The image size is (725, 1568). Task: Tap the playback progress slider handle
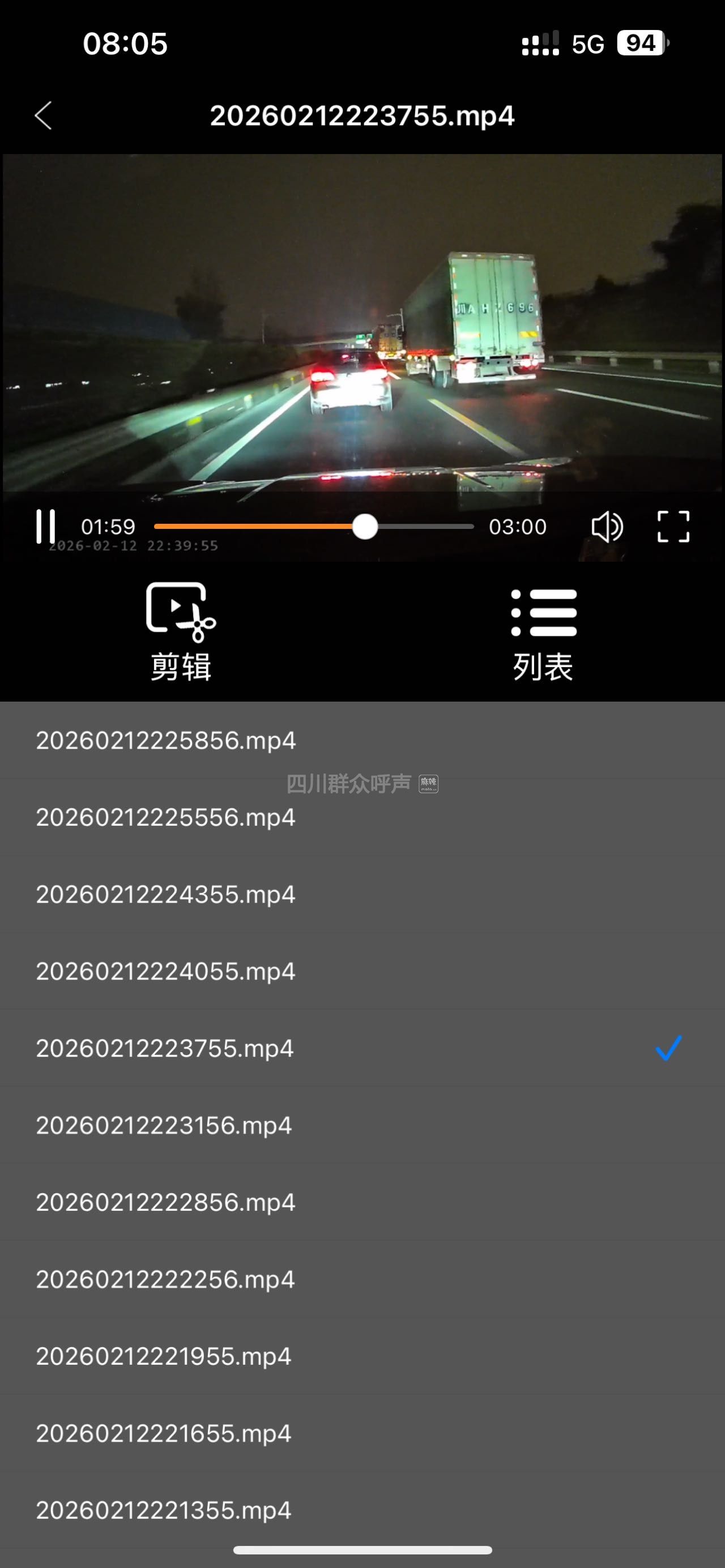pos(365,527)
